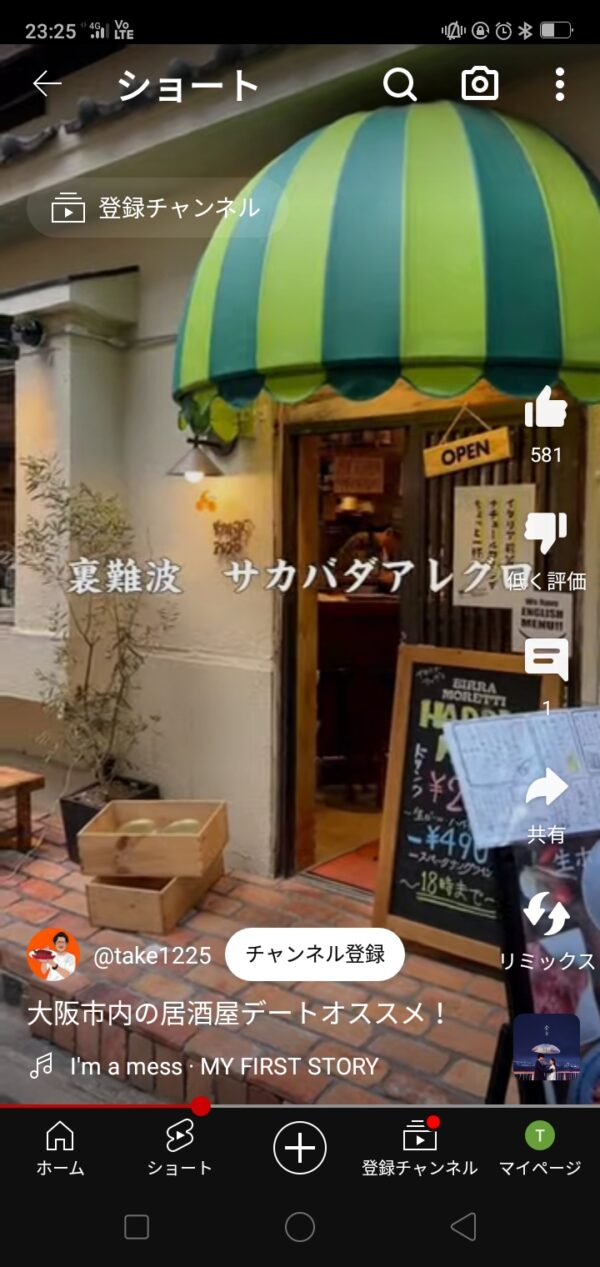The image size is (600, 1267).
Task: Dislike this Short (低く評価)
Action: point(546,535)
